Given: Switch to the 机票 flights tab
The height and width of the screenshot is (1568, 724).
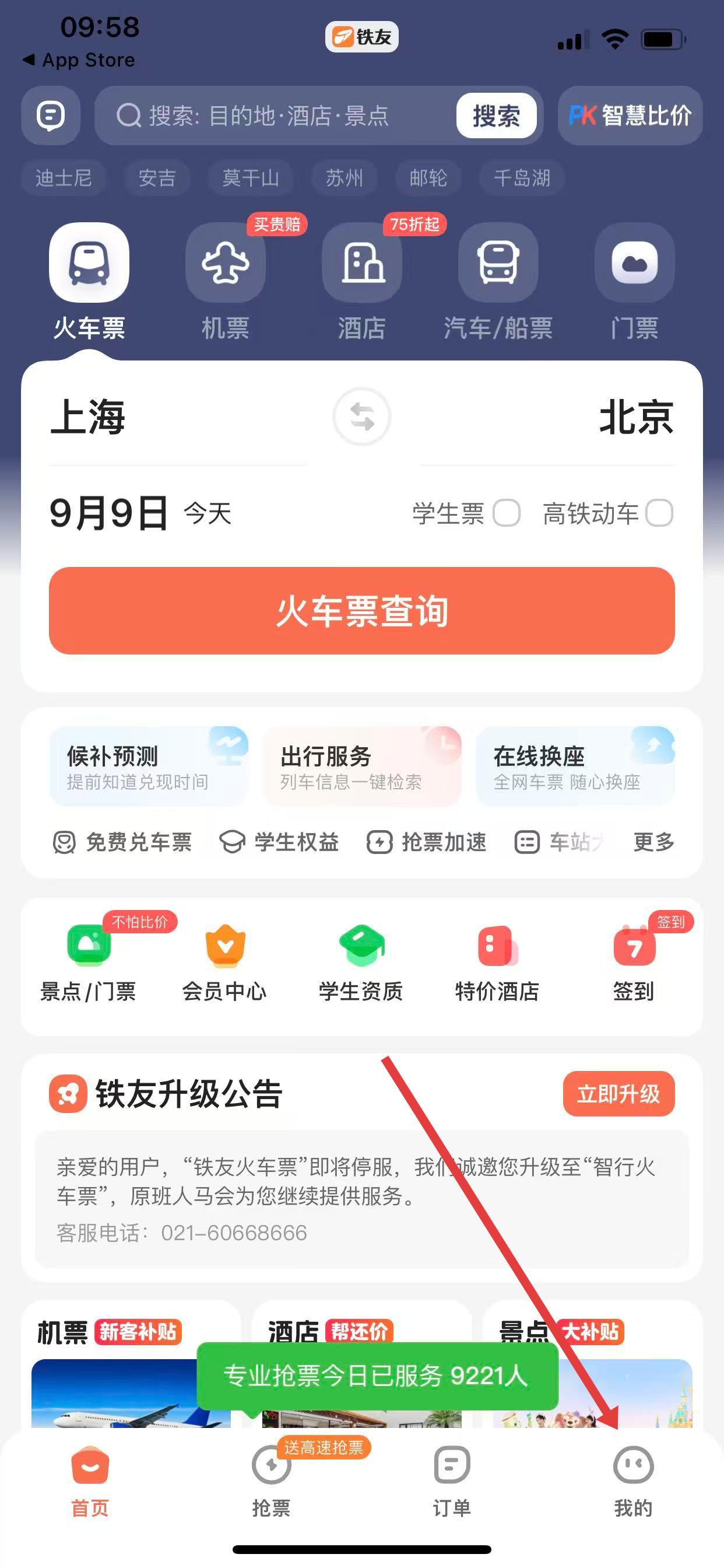Looking at the screenshot, I should coord(225,281).
